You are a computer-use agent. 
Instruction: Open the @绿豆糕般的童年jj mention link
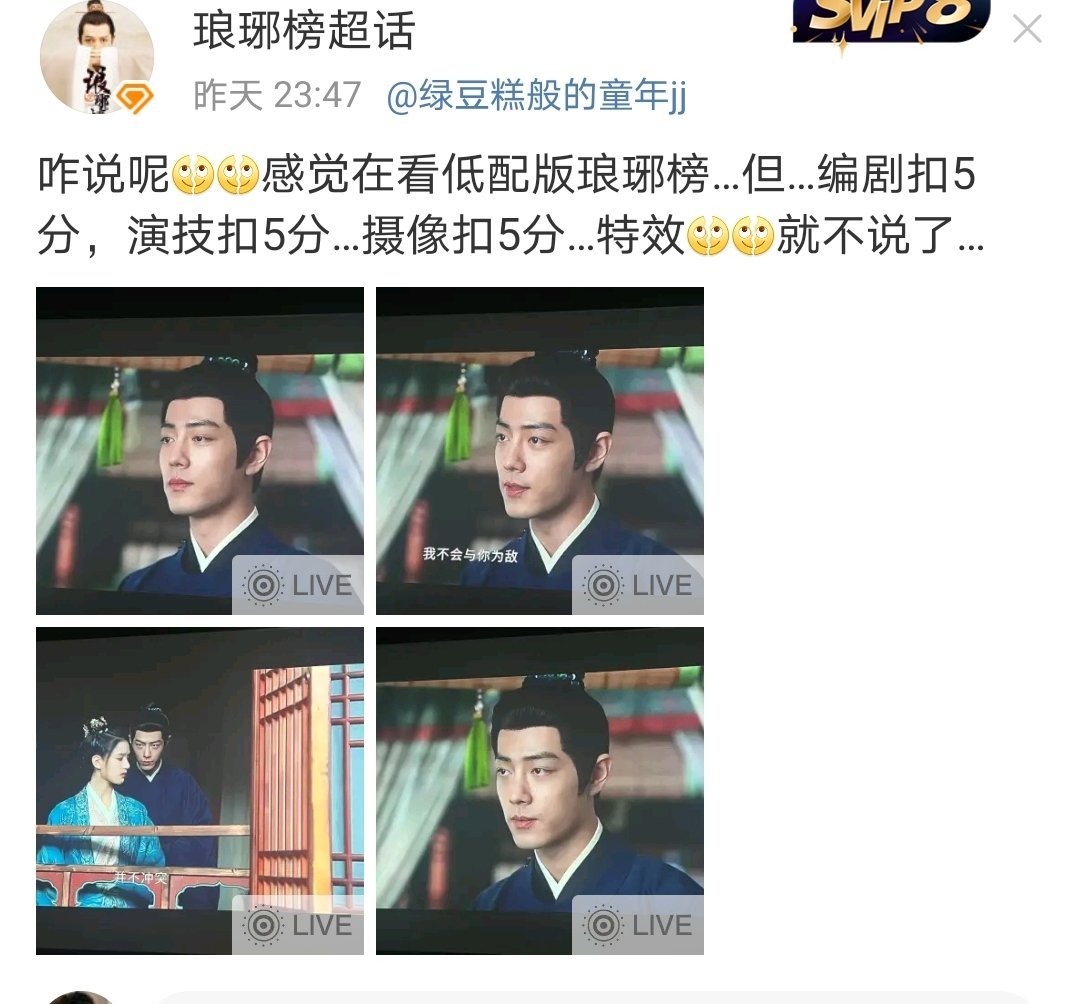click(536, 96)
